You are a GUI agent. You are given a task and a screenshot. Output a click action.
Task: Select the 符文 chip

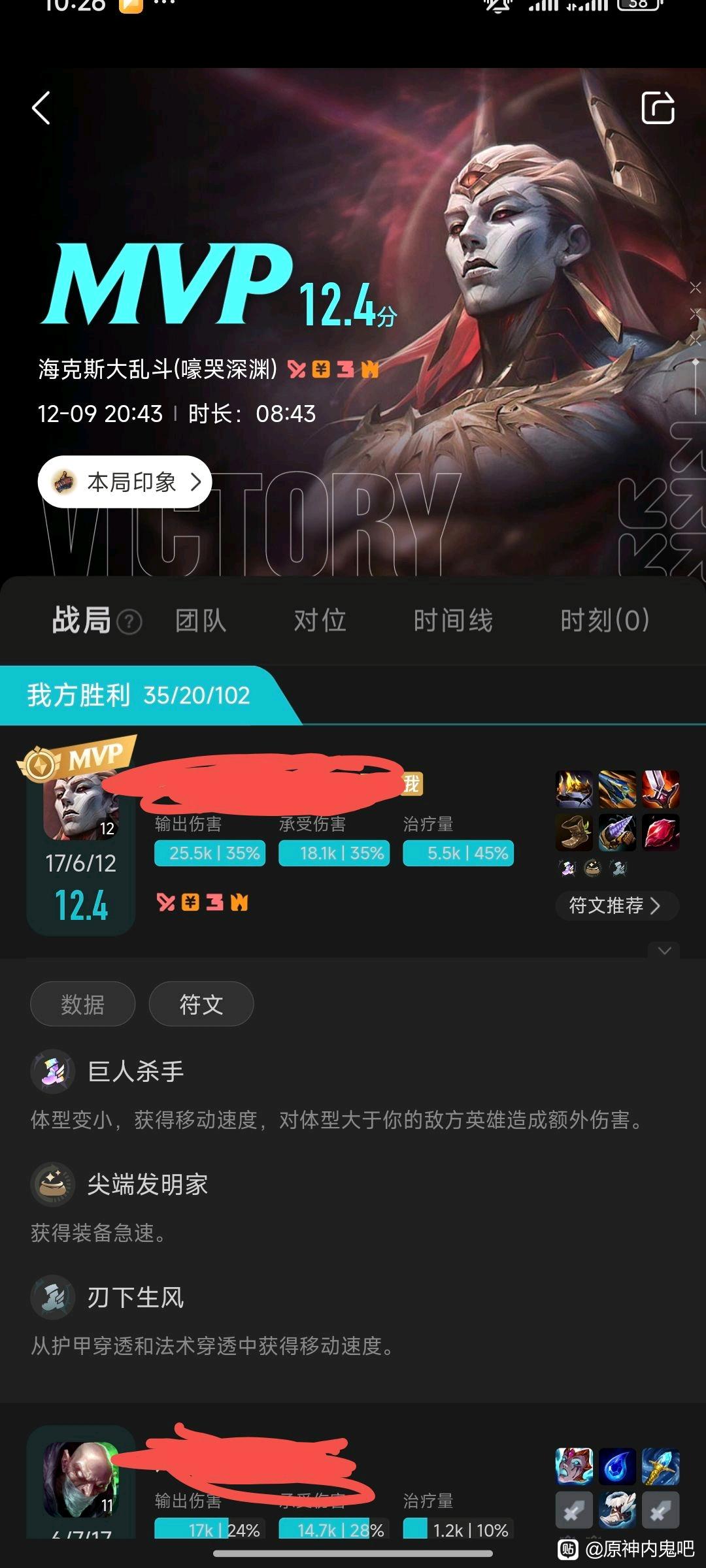coord(201,1004)
